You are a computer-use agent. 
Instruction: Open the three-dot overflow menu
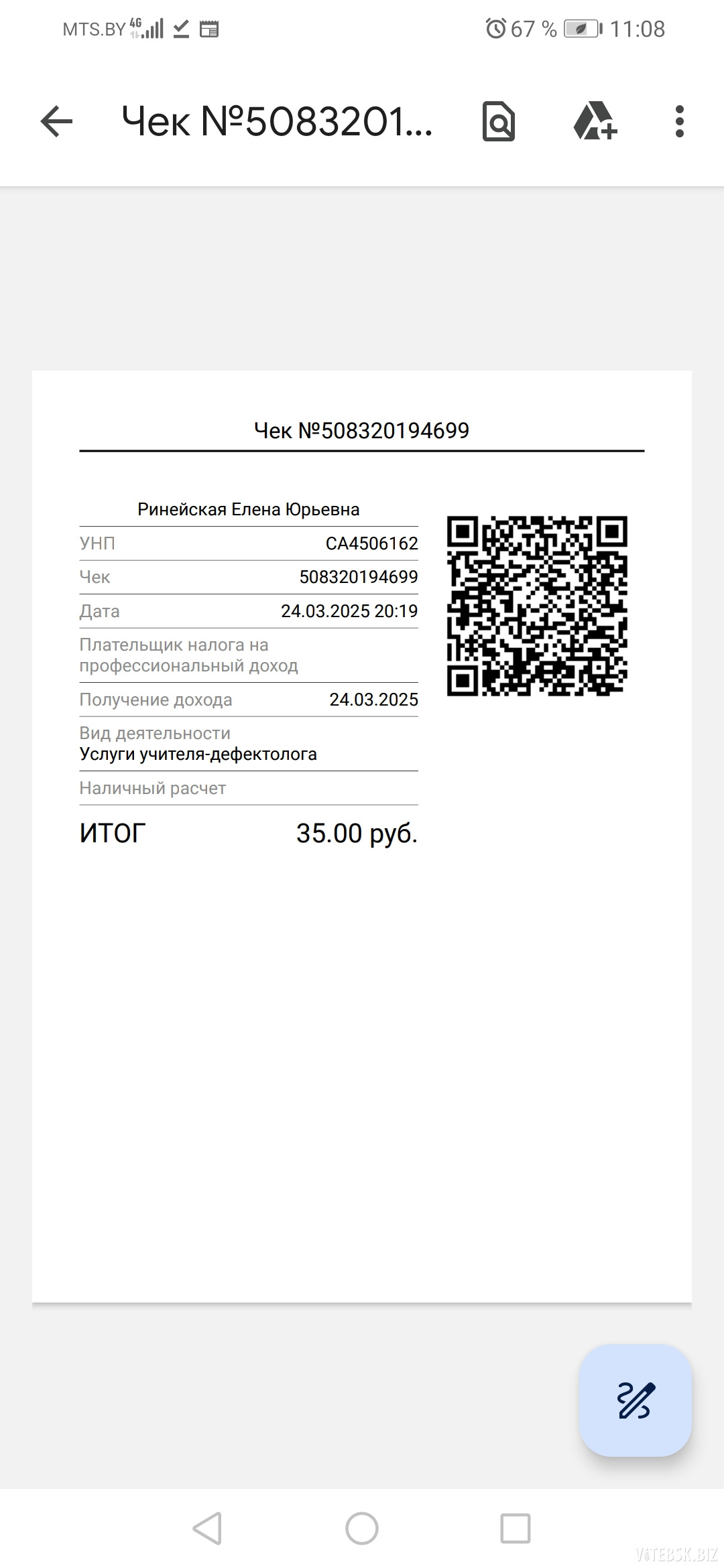click(680, 122)
